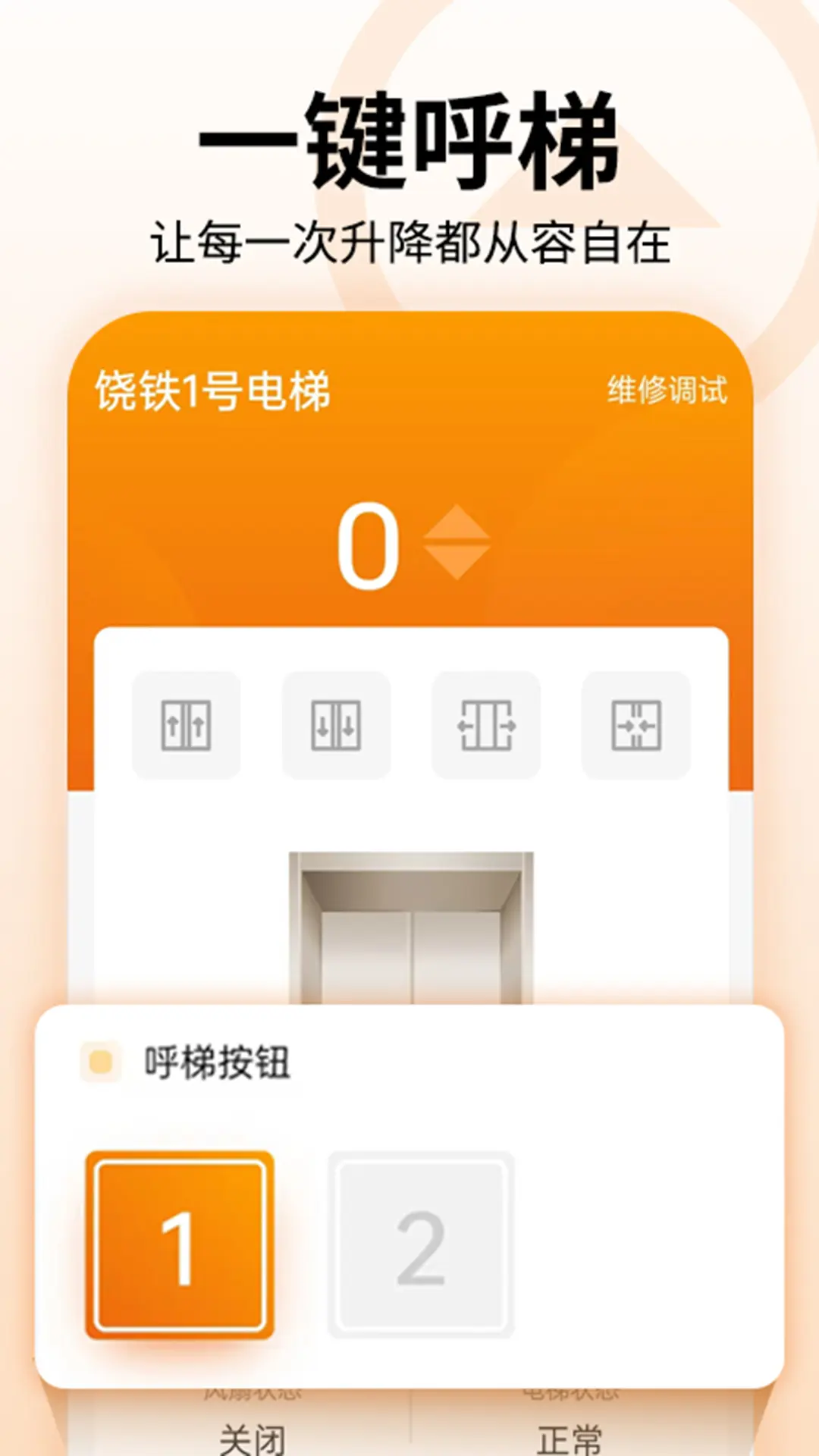
Task: Tap the door-open control icon
Action: [487, 725]
